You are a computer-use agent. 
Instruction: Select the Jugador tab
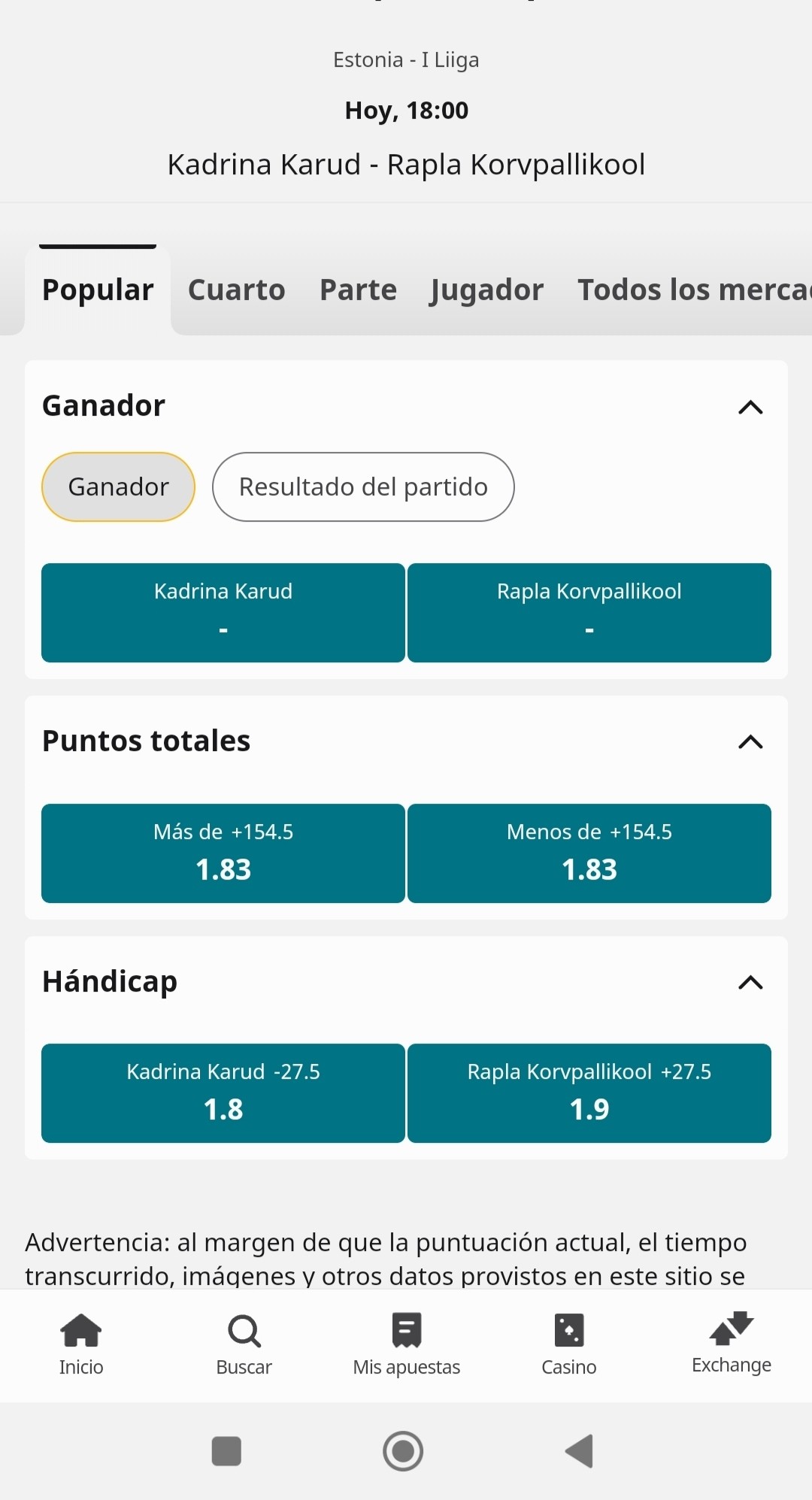tap(486, 290)
